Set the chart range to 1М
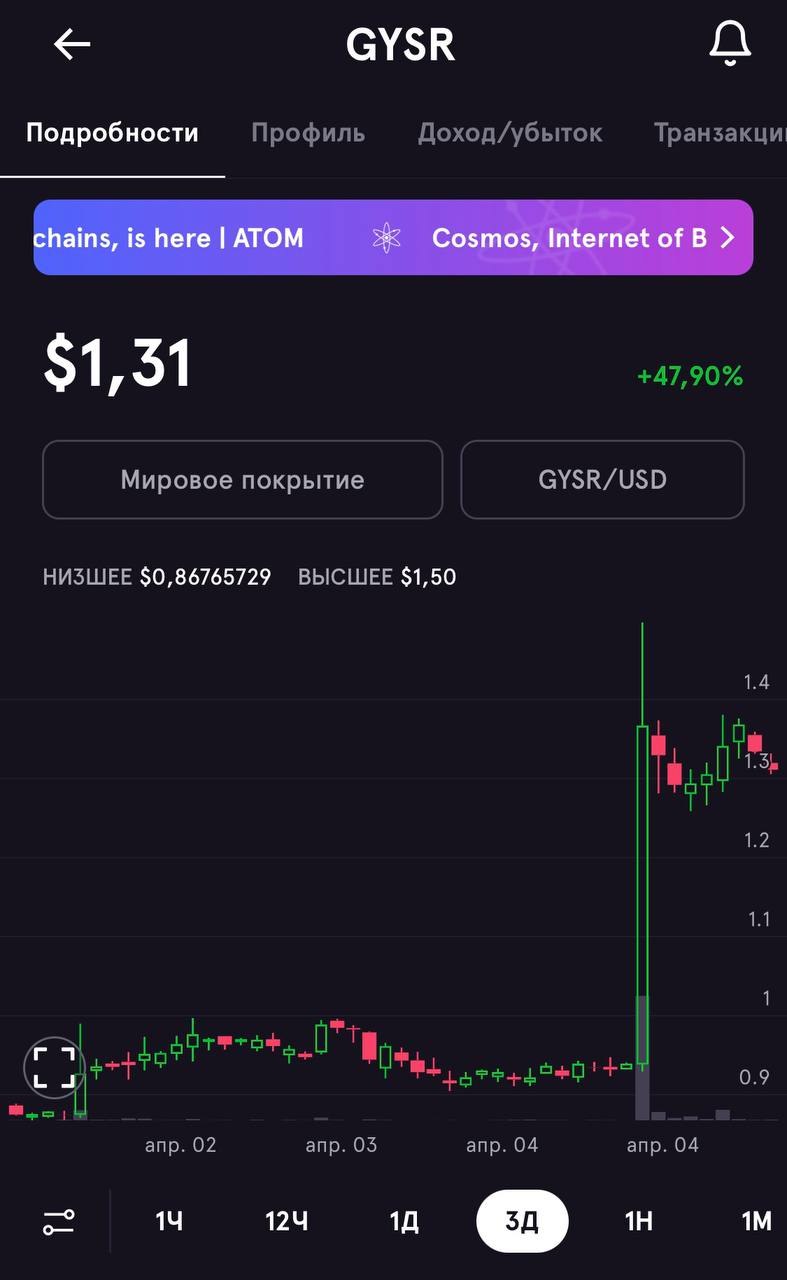The image size is (787, 1280). [757, 1221]
